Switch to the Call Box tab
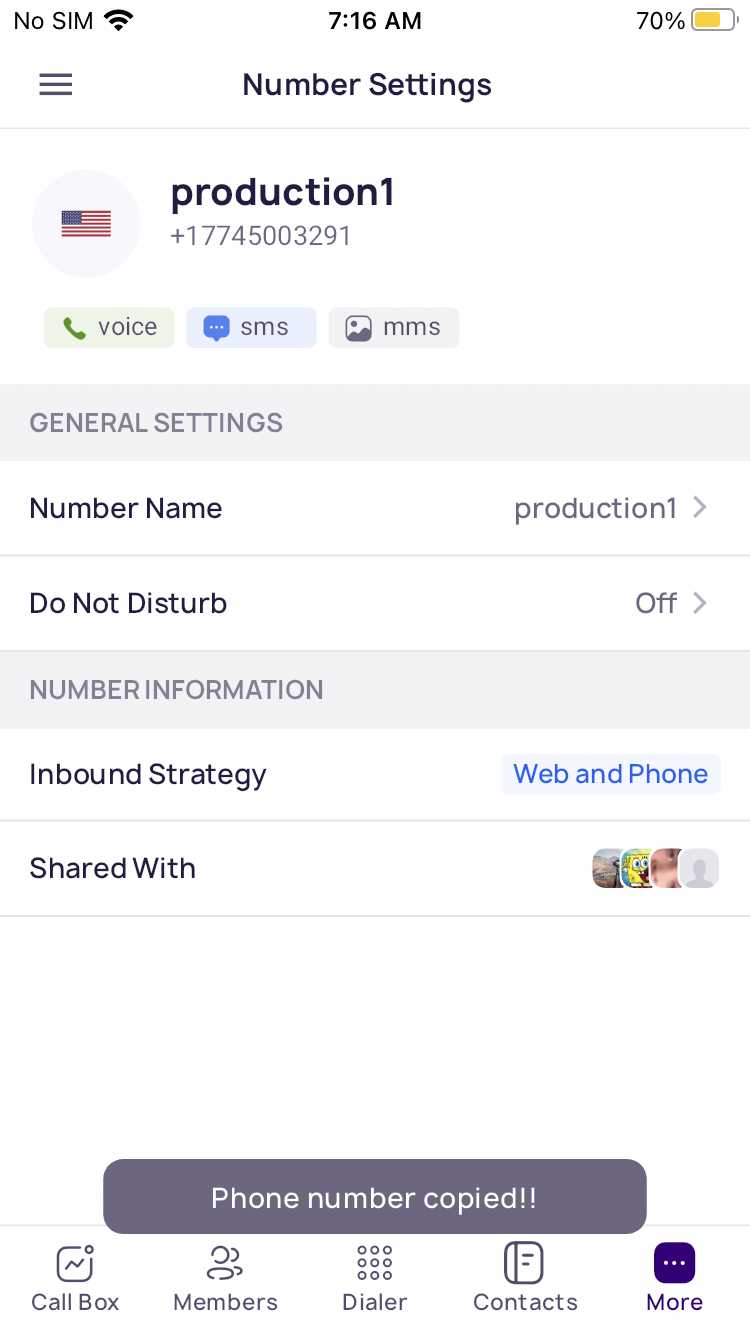The height and width of the screenshot is (1334, 750). click(x=75, y=1278)
